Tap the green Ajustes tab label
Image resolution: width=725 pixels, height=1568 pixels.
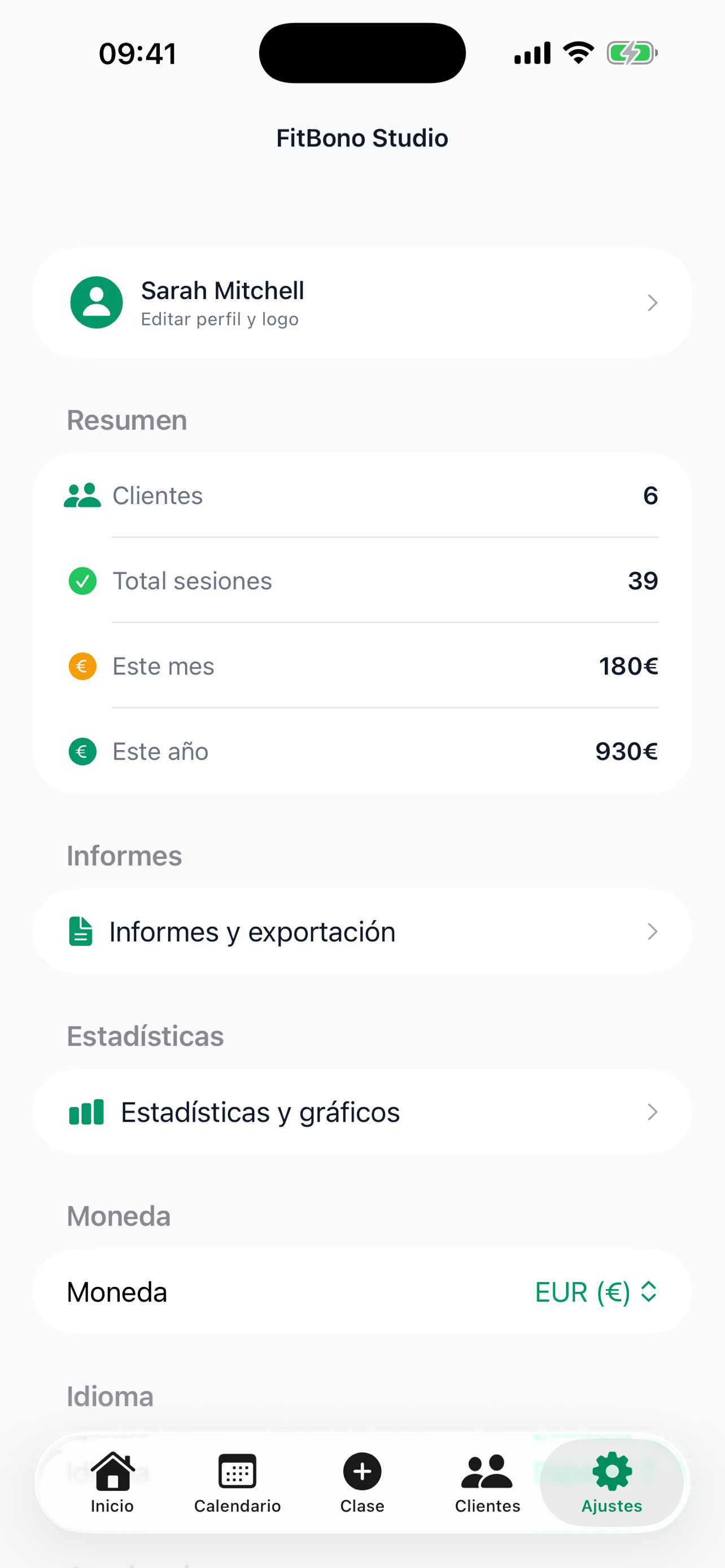[611, 1506]
